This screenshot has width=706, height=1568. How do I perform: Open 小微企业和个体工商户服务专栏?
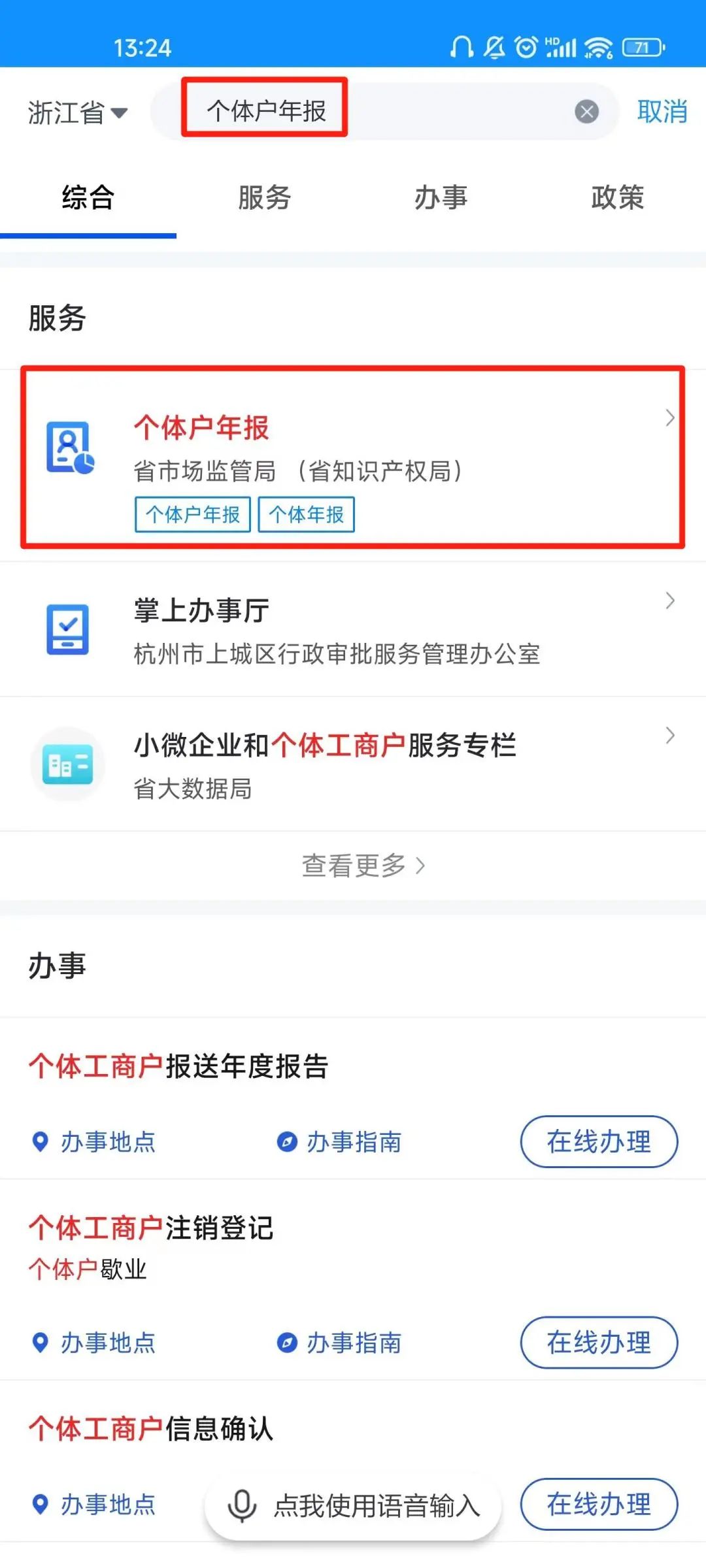point(353,764)
